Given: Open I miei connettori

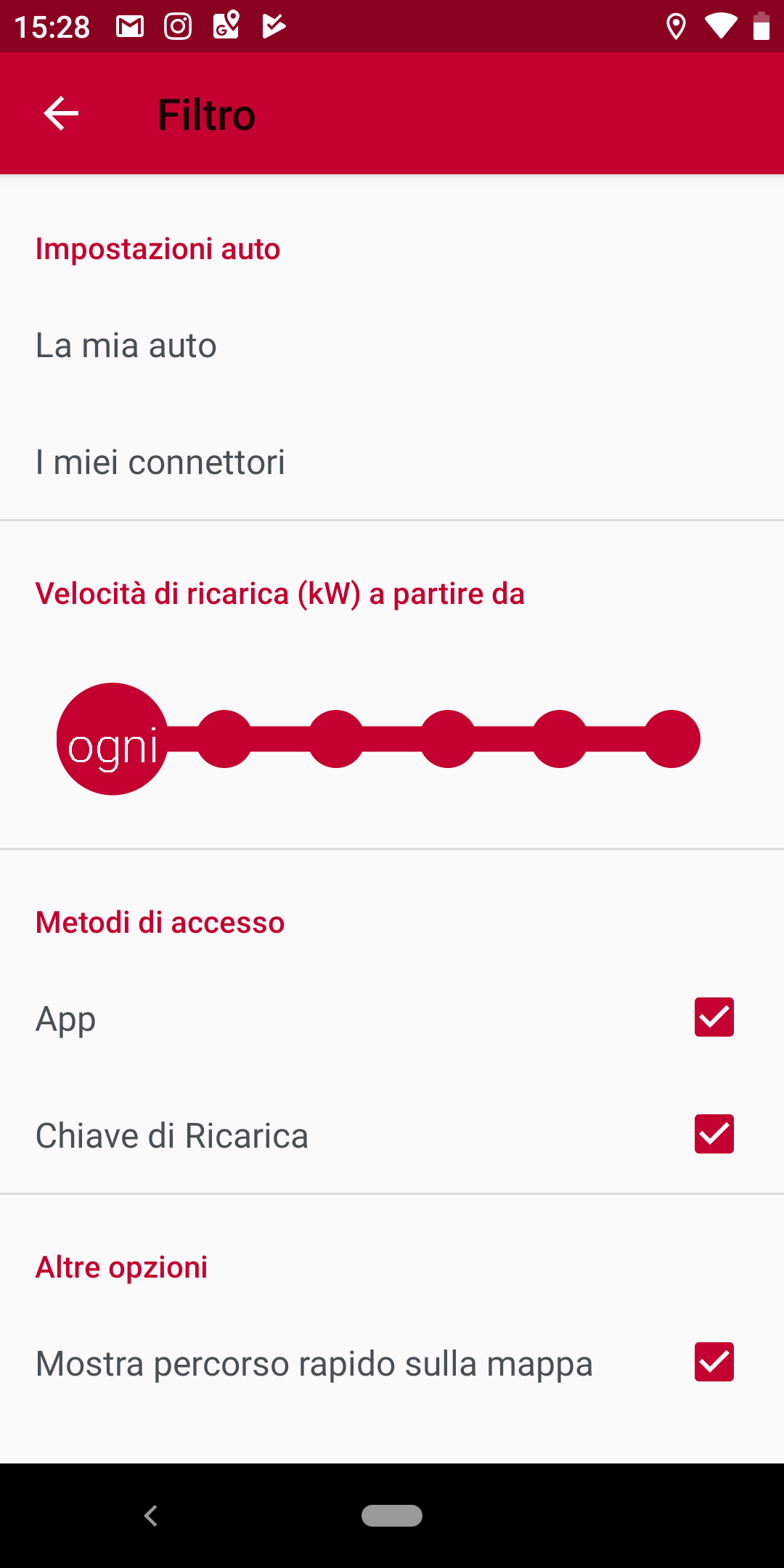Looking at the screenshot, I should pos(392,462).
